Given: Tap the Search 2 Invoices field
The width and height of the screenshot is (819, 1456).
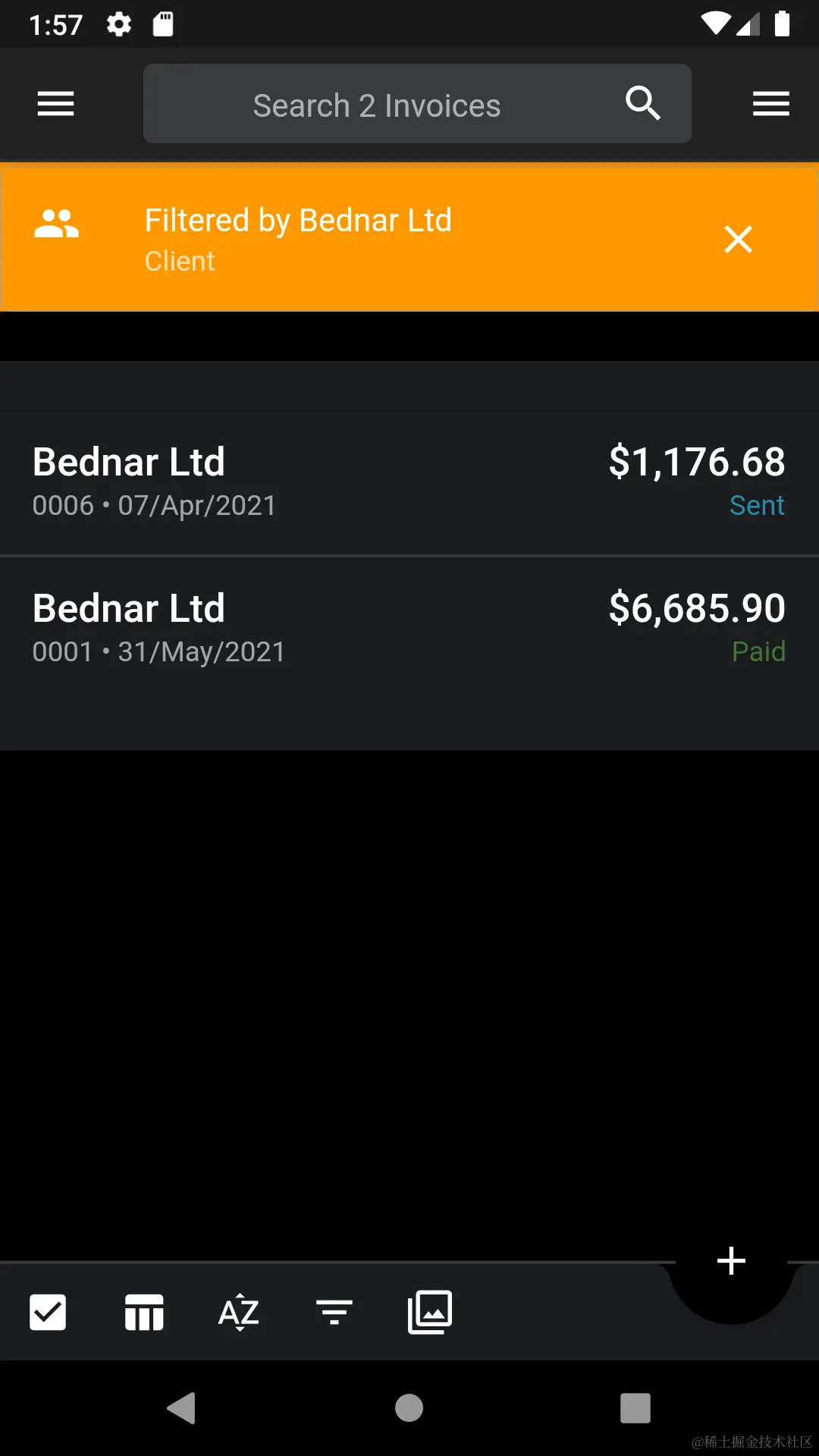Looking at the screenshot, I should click(x=377, y=105).
